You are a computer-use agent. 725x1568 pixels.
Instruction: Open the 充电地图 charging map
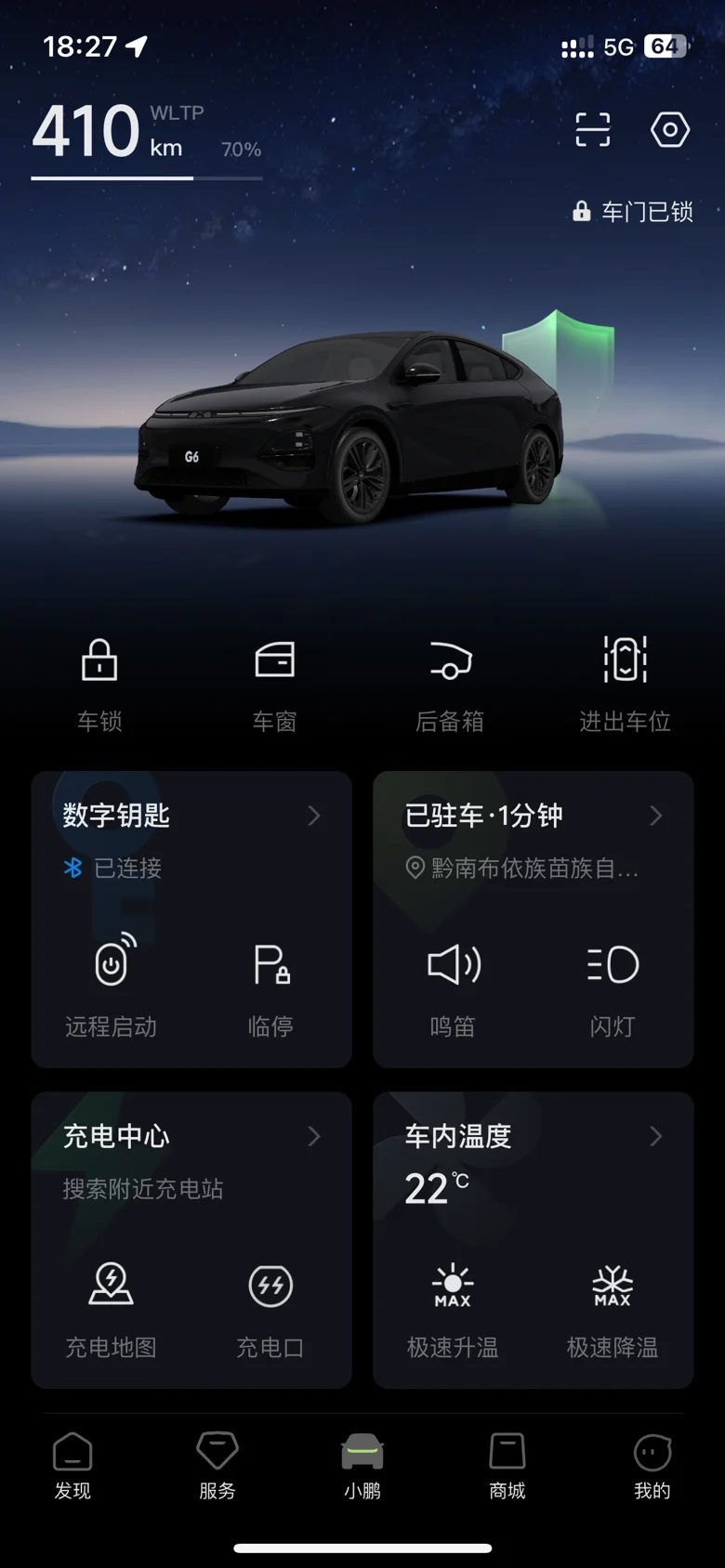(111, 1308)
